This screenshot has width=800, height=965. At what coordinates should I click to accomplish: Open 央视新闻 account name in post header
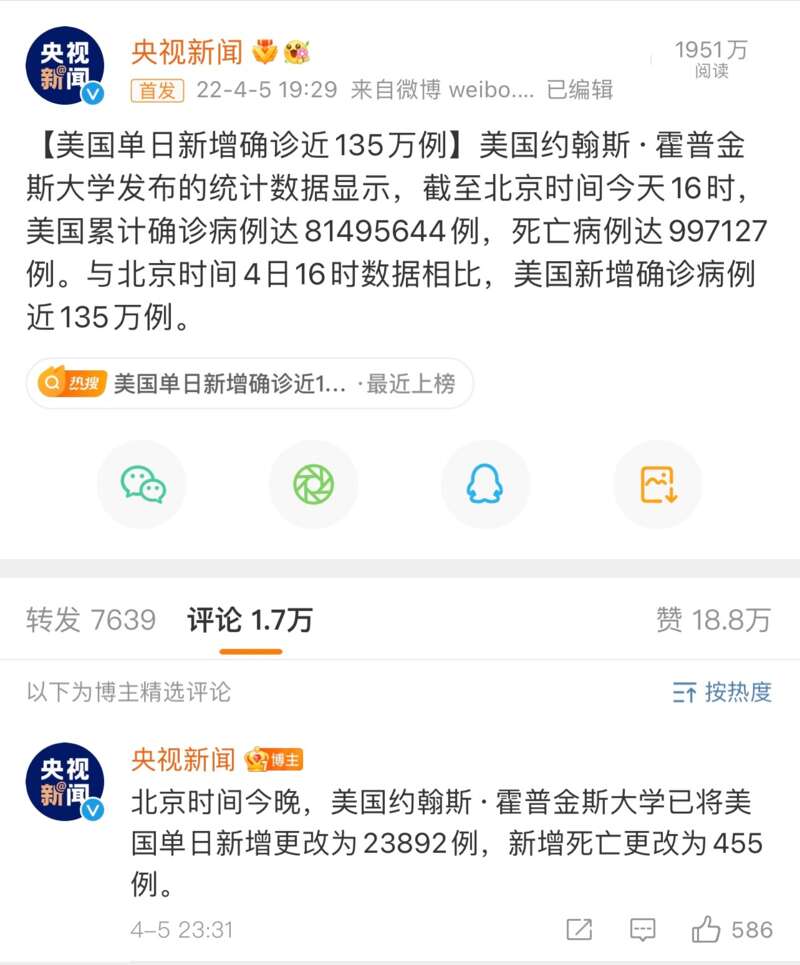188,52
